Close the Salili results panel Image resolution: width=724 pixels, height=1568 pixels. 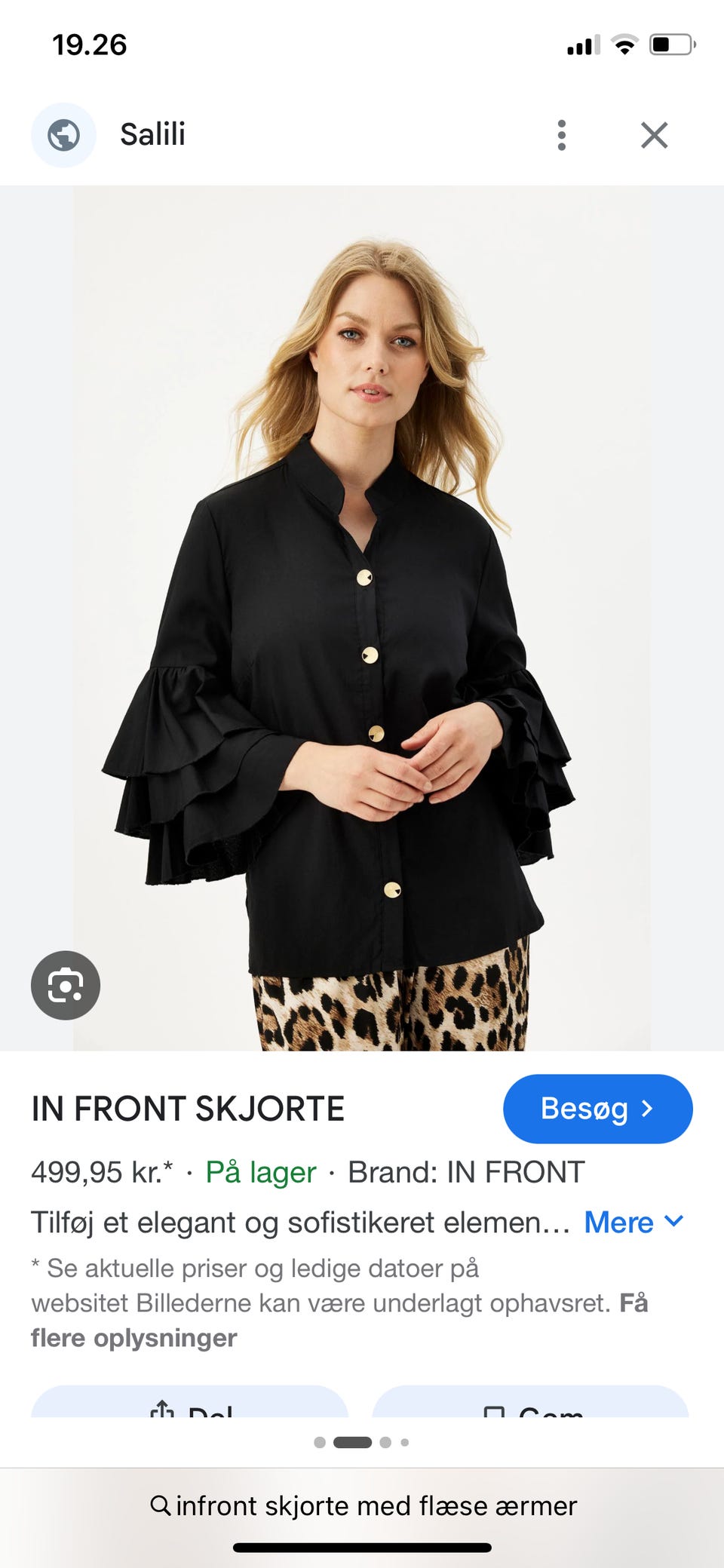click(654, 136)
